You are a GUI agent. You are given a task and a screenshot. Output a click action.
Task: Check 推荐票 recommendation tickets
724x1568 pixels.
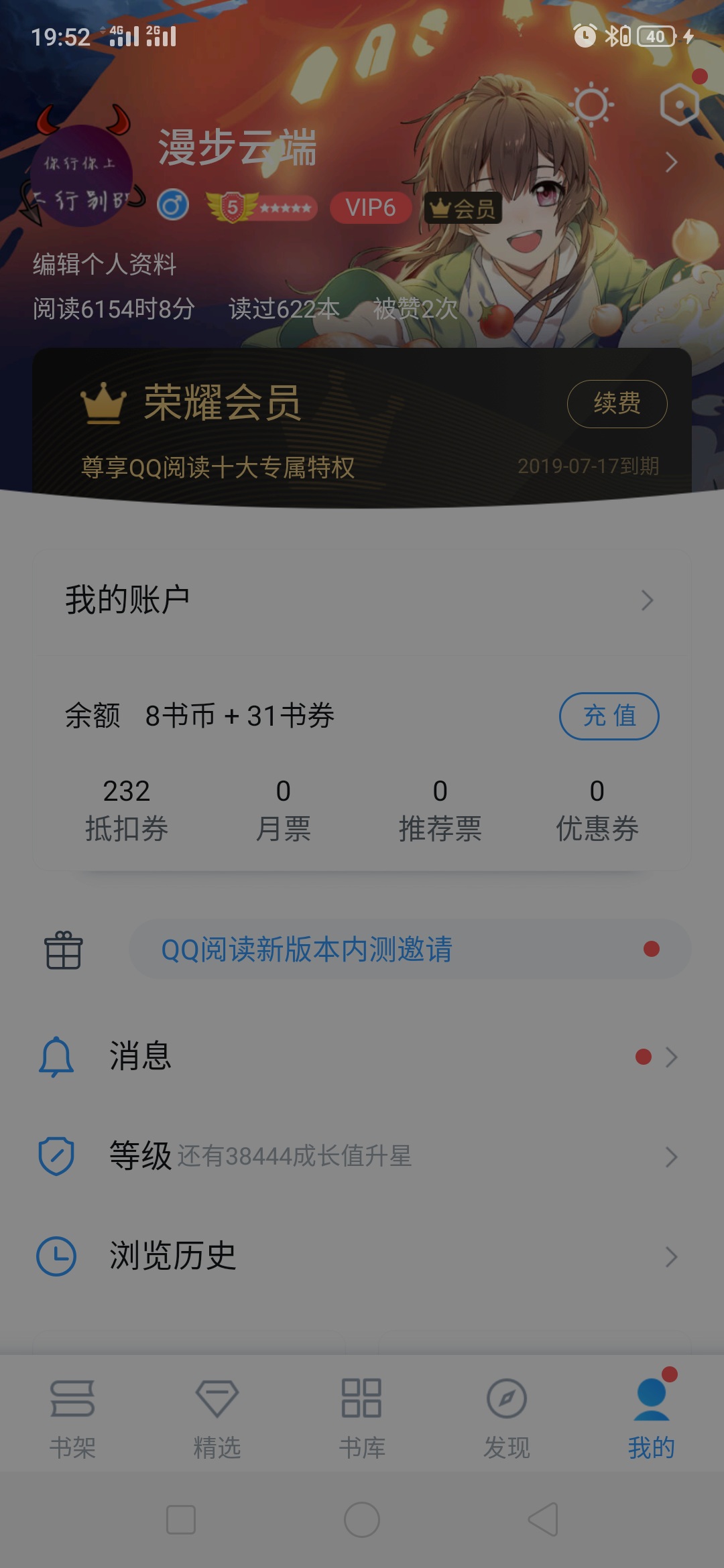(440, 809)
